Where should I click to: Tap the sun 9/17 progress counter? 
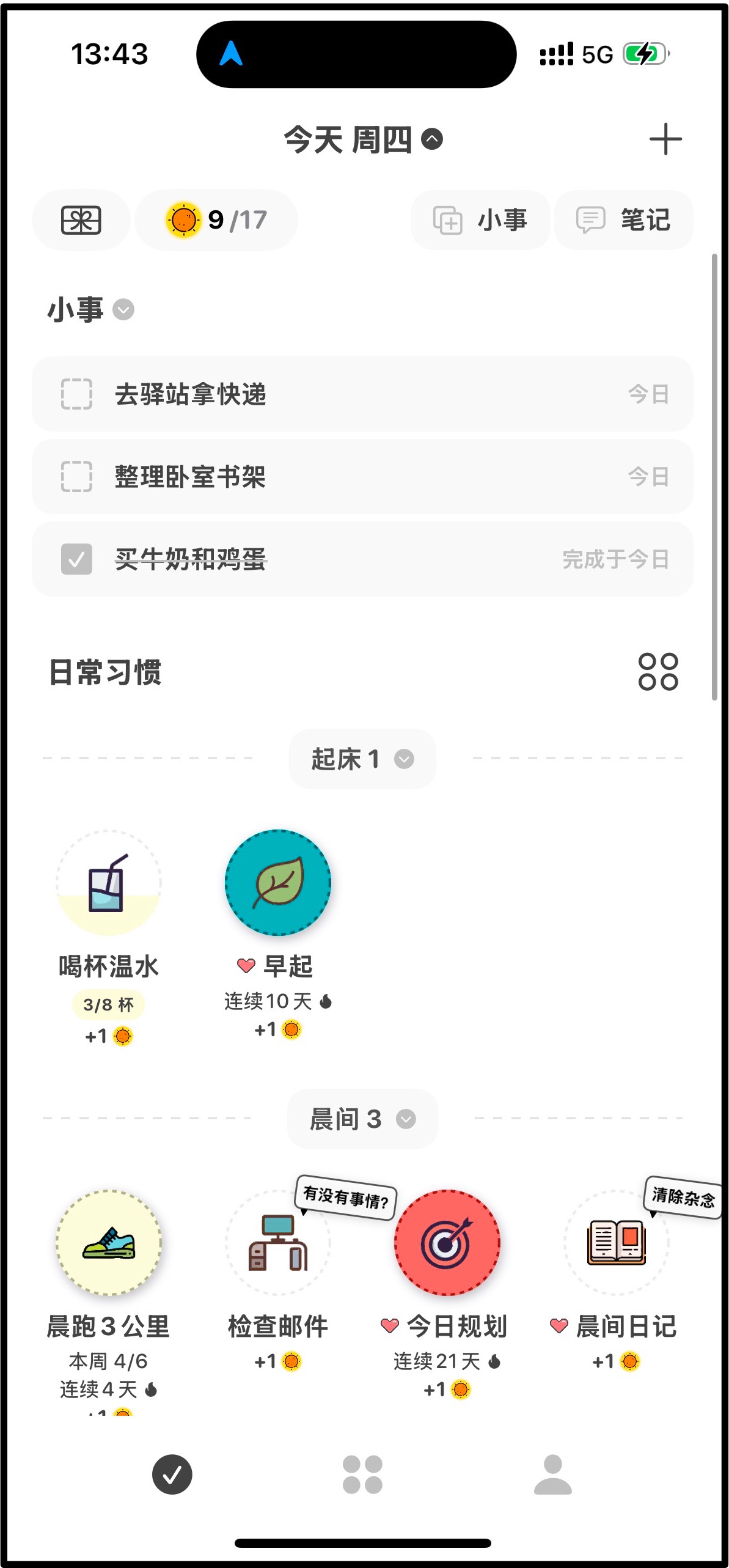tap(217, 221)
